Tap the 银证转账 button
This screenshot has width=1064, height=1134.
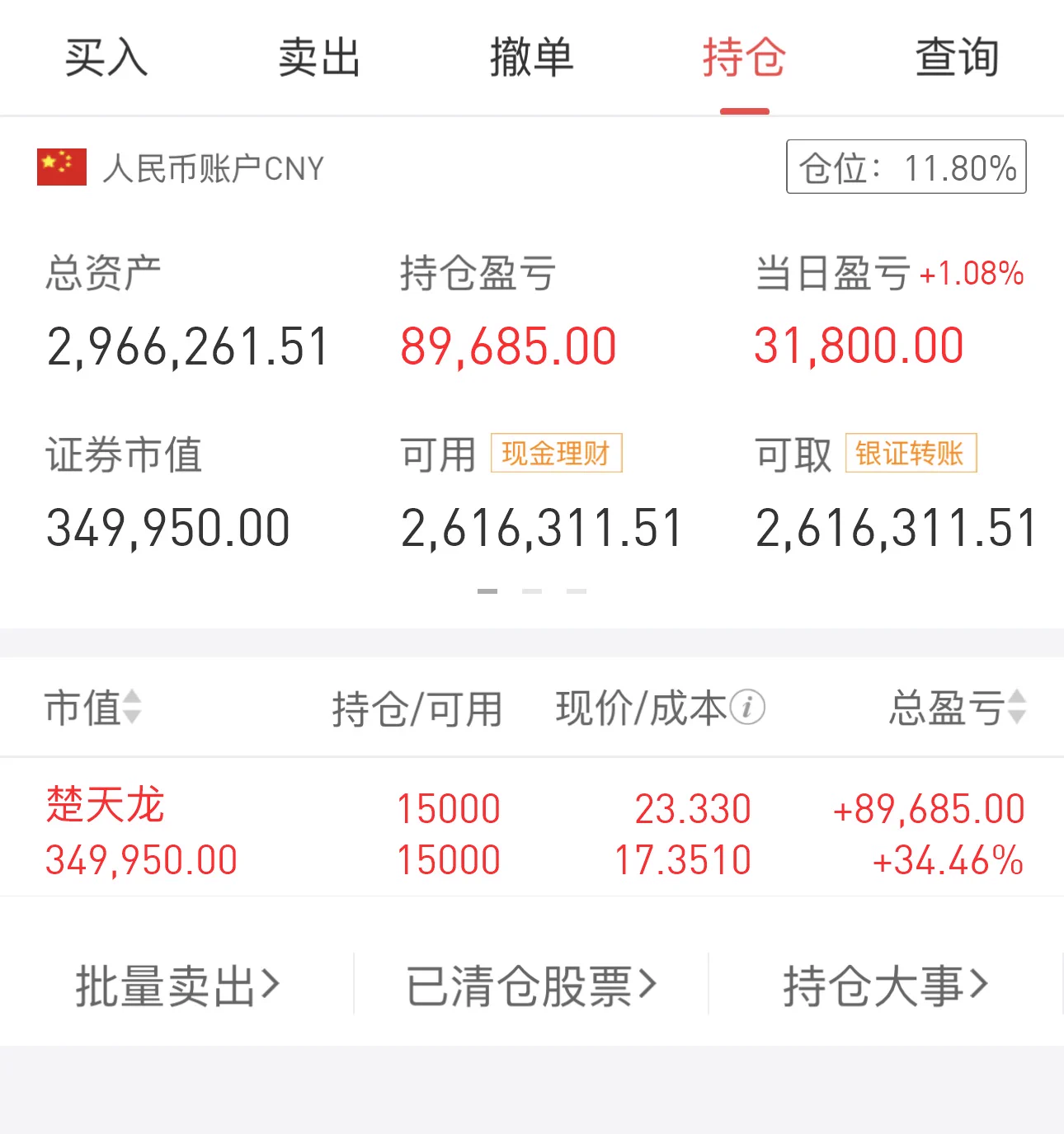click(911, 454)
